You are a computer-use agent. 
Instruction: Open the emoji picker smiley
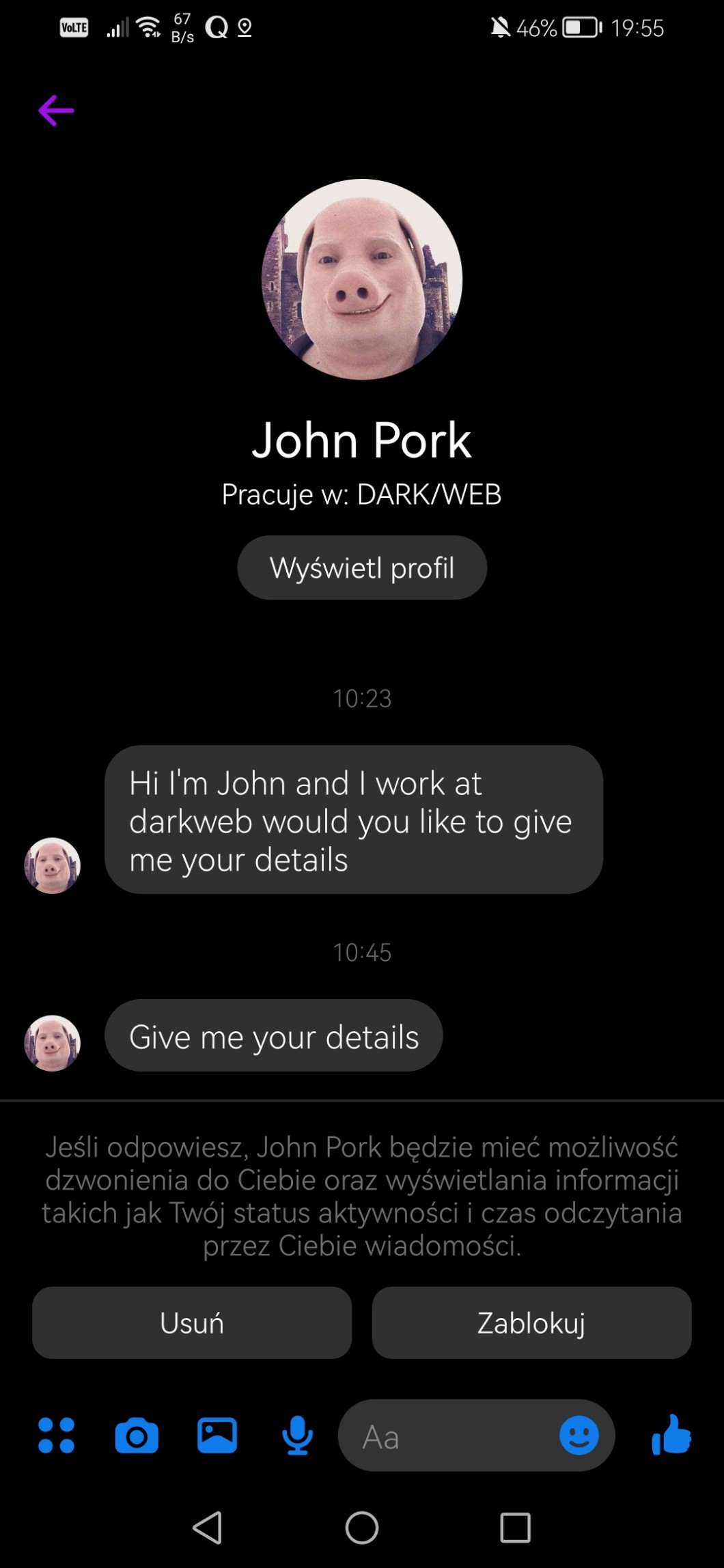(579, 1436)
